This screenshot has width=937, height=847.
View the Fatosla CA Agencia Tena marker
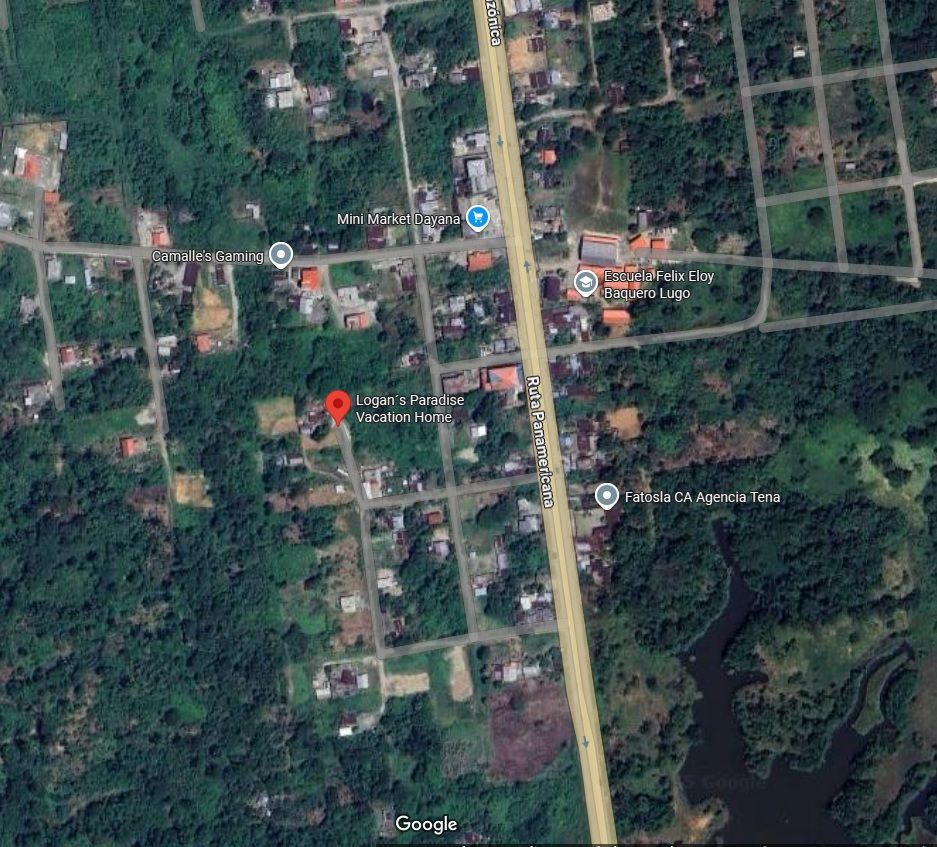(606, 496)
